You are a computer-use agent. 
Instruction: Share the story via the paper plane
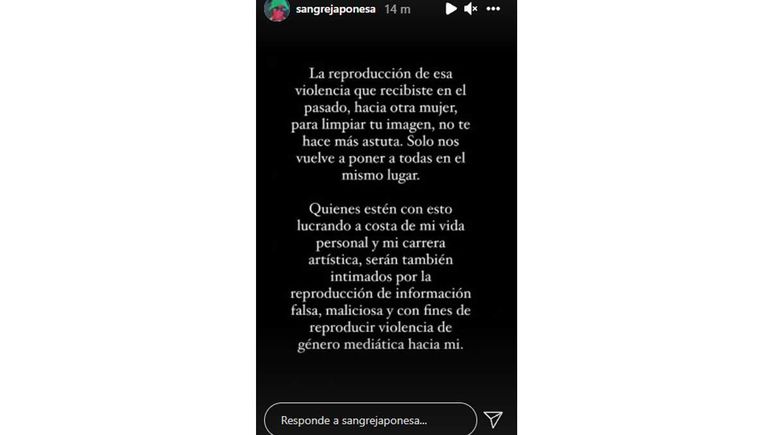pyautogui.click(x=493, y=419)
